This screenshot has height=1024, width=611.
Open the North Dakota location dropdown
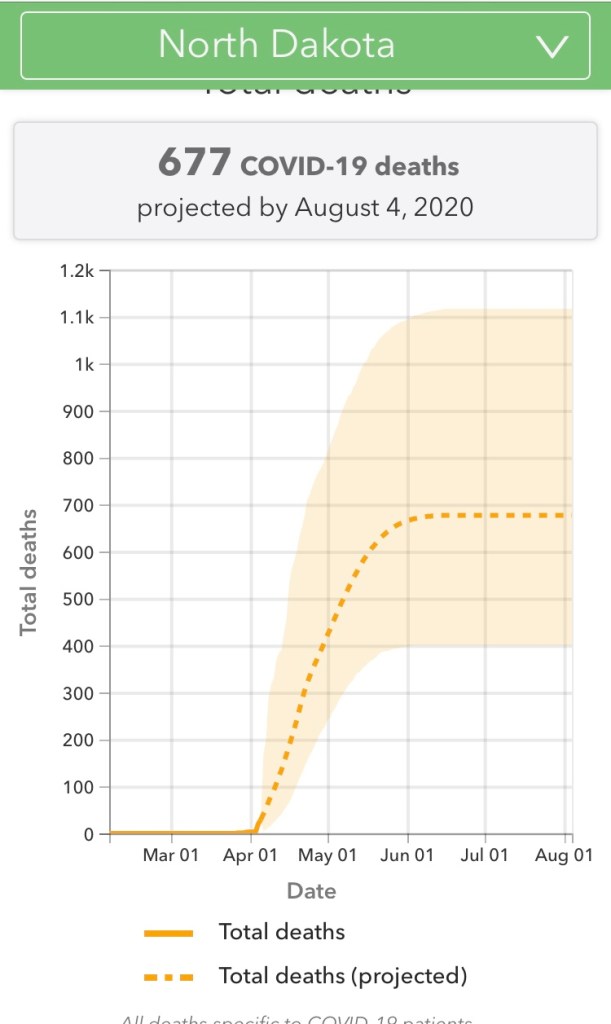coord(305,45)
